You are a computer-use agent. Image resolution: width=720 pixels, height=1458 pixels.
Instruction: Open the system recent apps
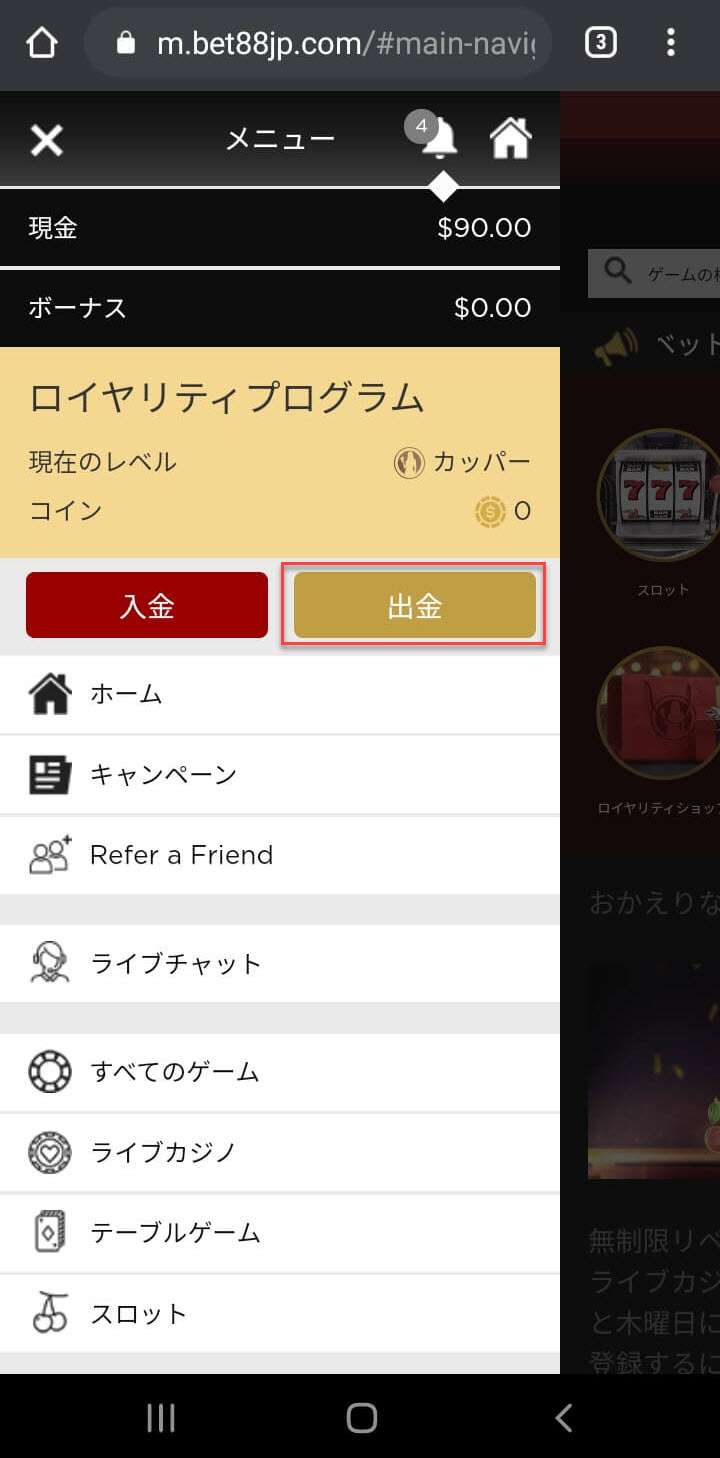(x=160, y=1417)
